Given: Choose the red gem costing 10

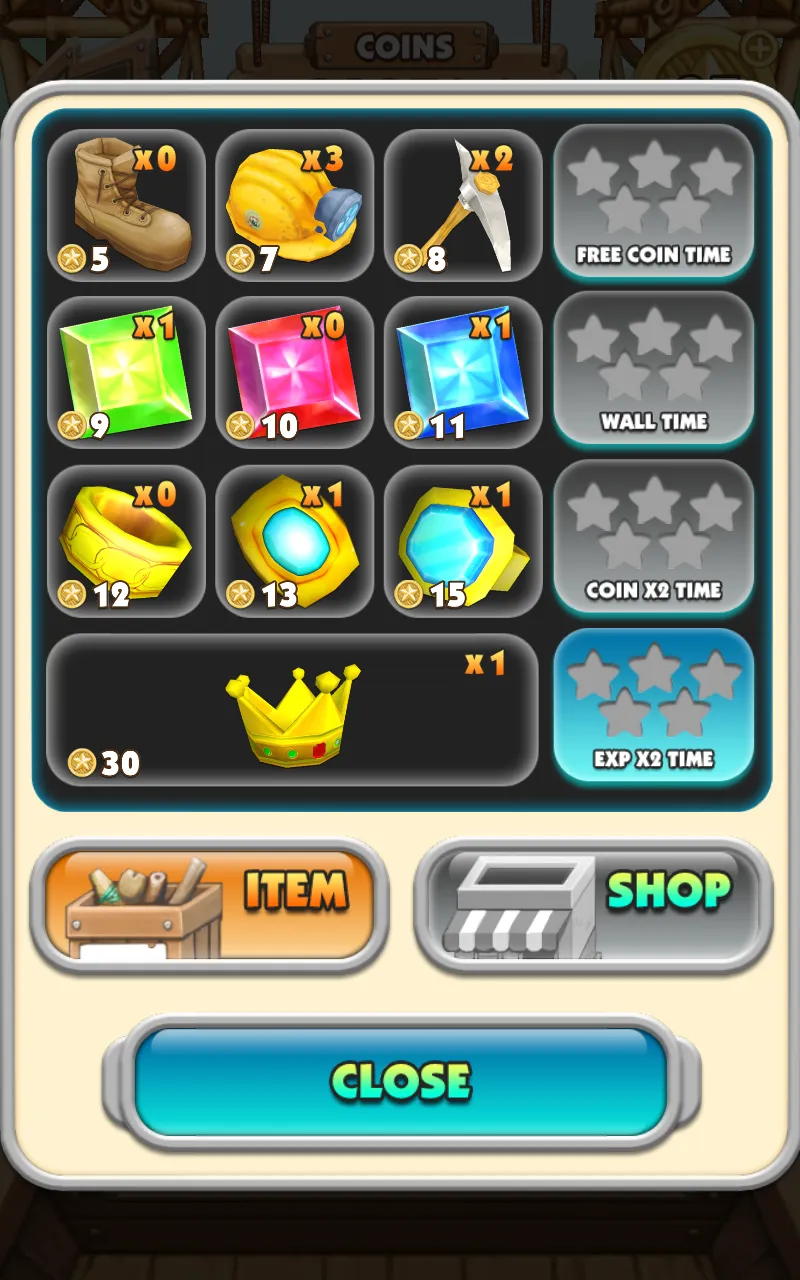Looking at the screenshot, I should pyautogui.click(x=295, y=371).
